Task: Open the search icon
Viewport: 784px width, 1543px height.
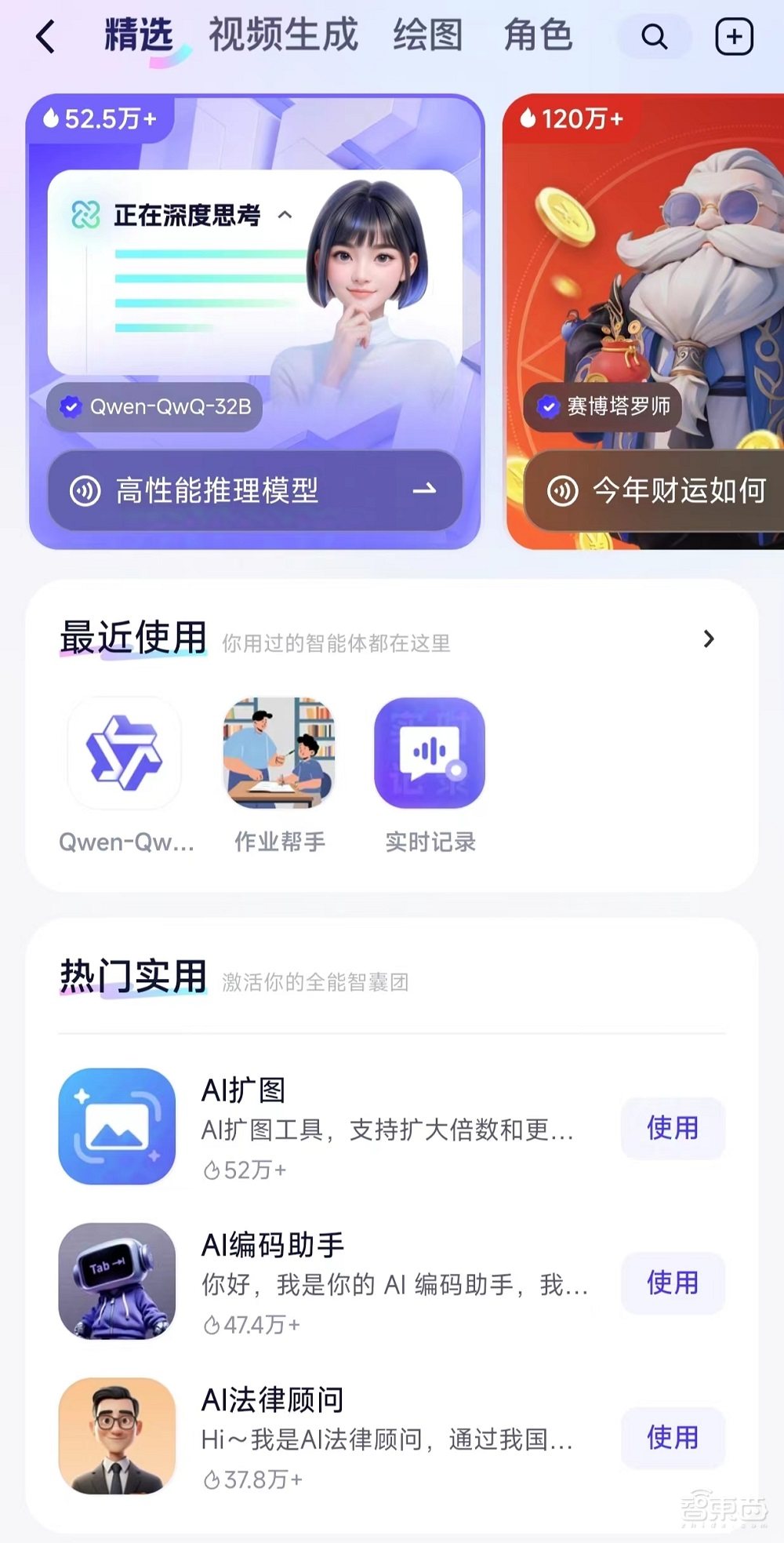Action: pyautogui.click(x=655, y=36)
